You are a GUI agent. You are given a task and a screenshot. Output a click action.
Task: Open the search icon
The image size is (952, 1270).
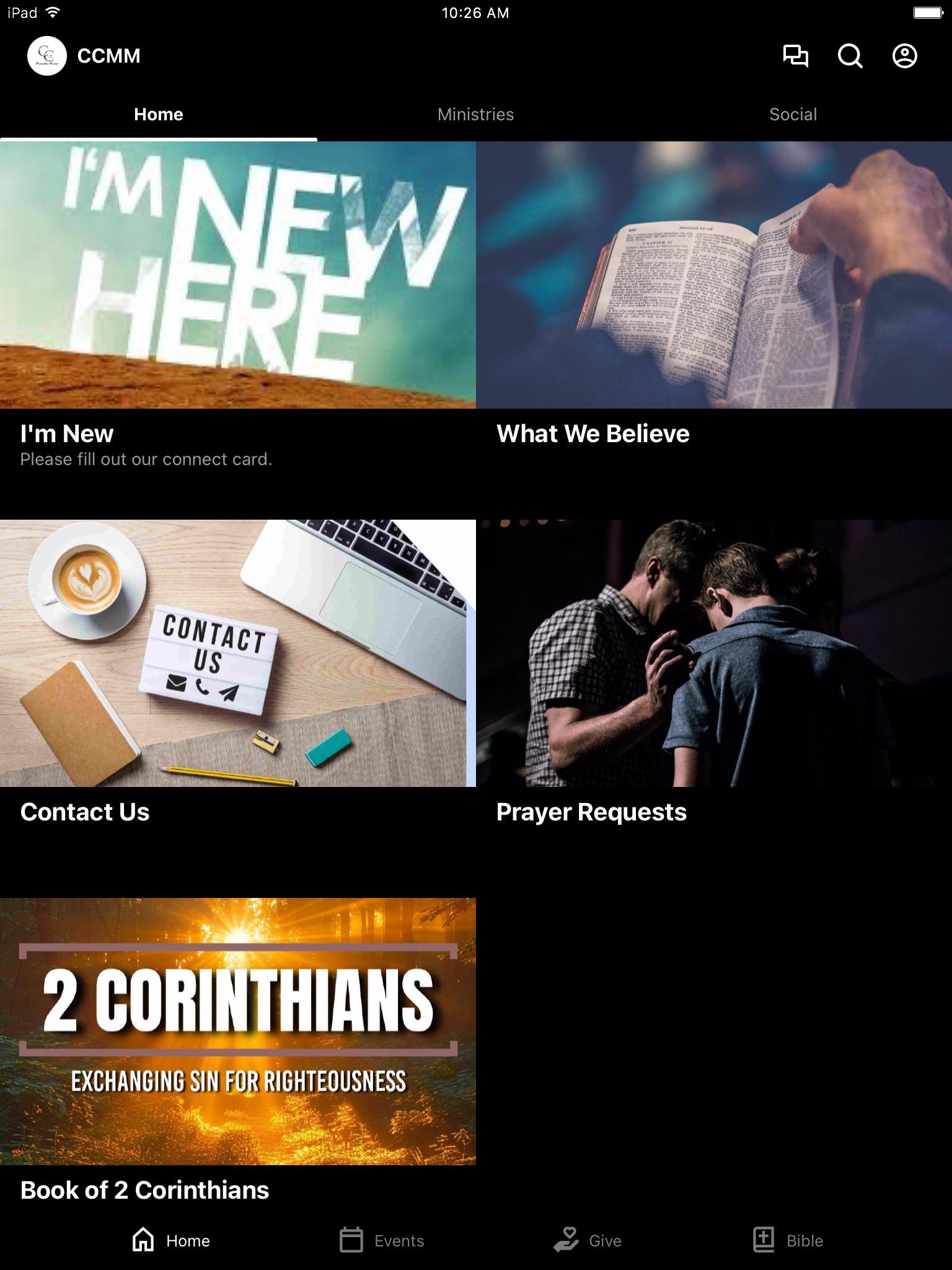850,56
